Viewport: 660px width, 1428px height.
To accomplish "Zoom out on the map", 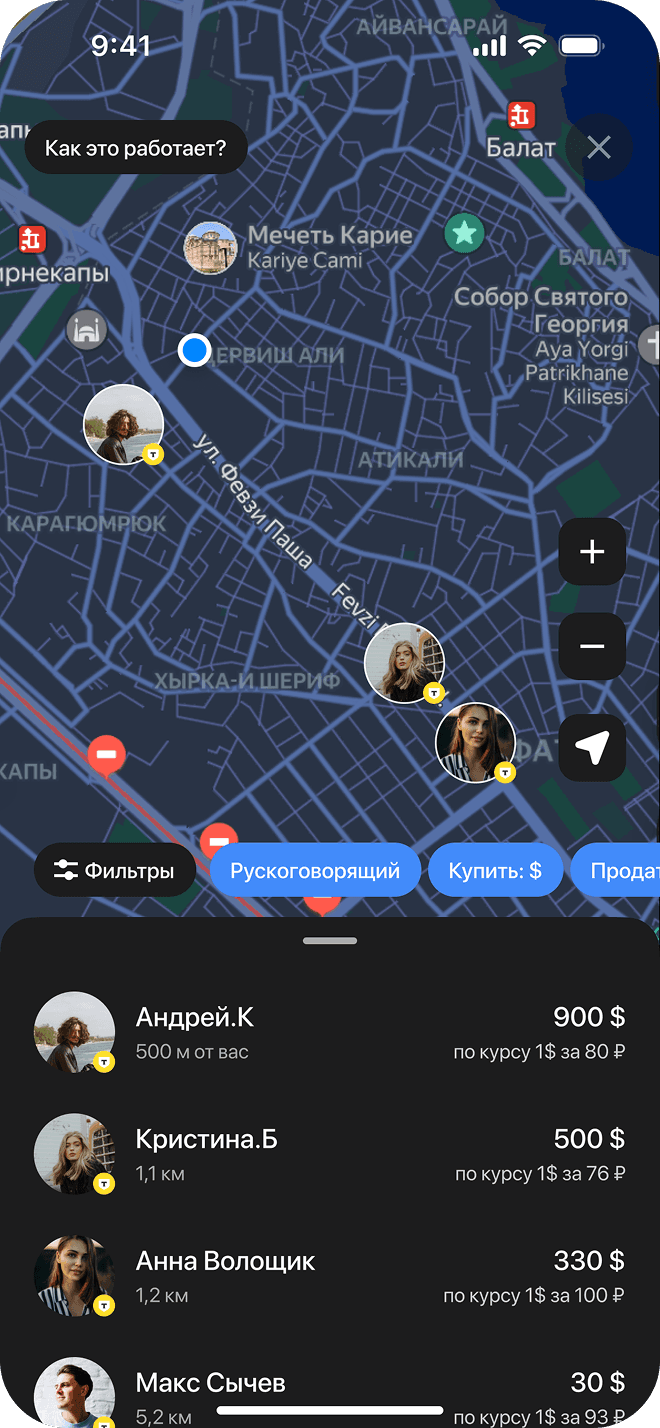I will click(x=592, y=646).
